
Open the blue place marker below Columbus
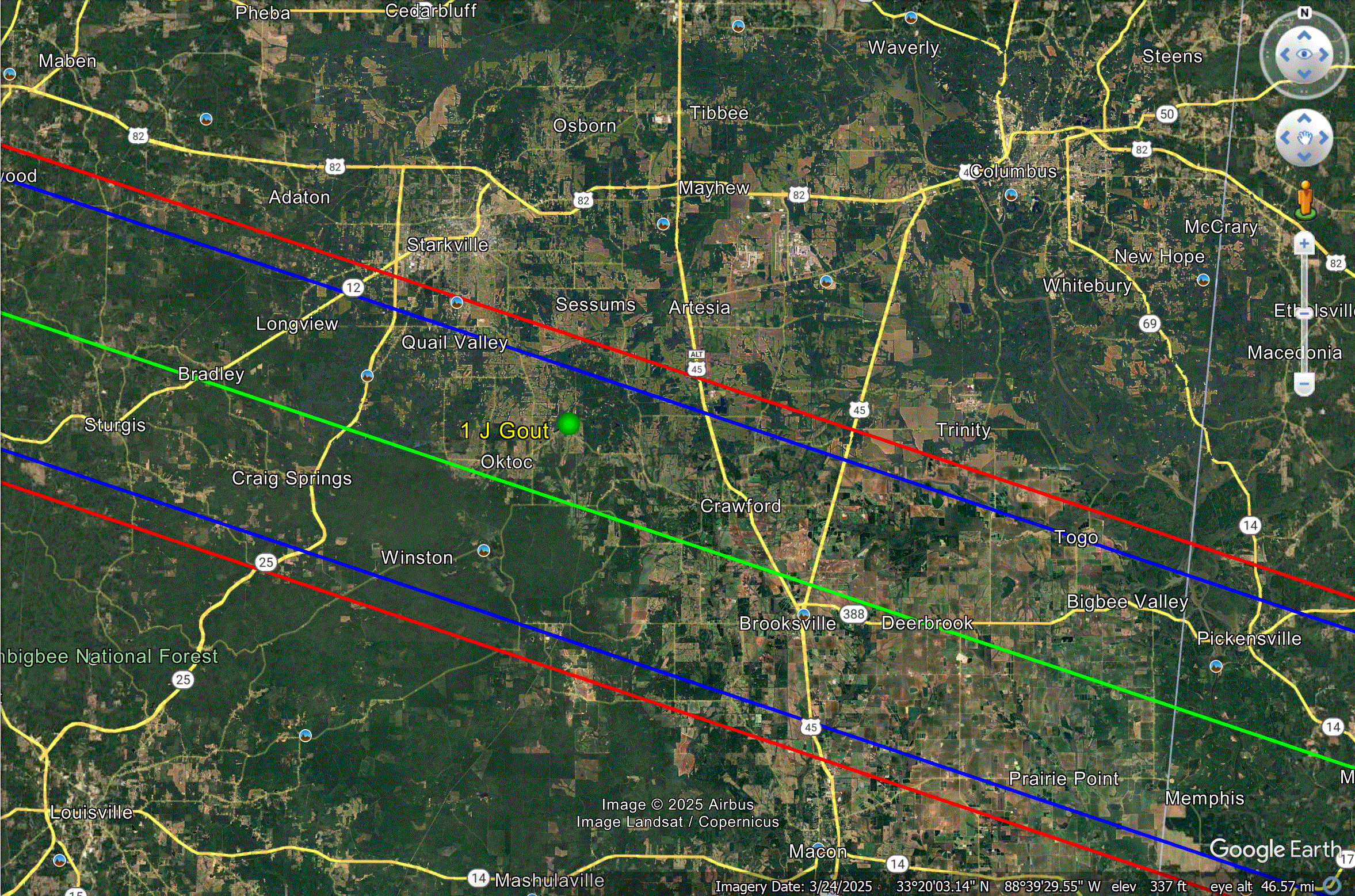[1011, 195]
